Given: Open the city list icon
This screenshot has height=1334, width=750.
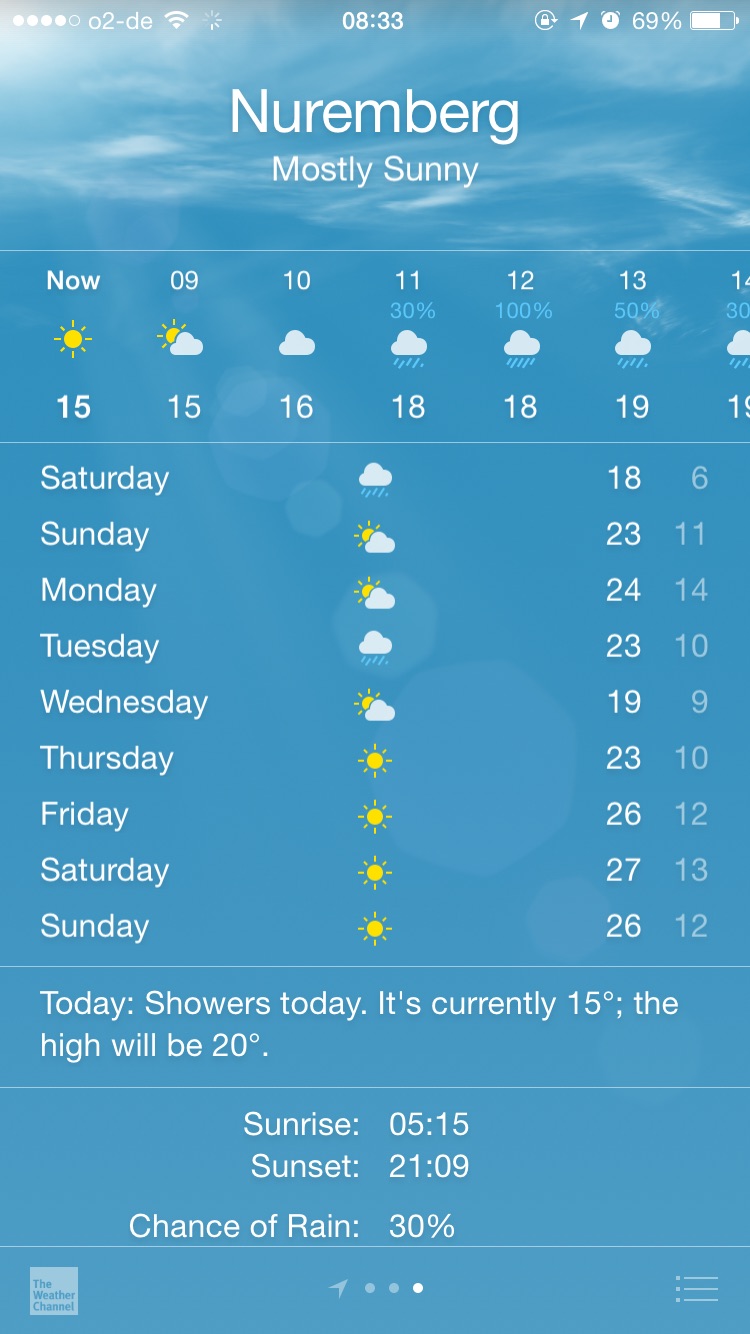Looking at the screenshot, I should click(697, 1289).
